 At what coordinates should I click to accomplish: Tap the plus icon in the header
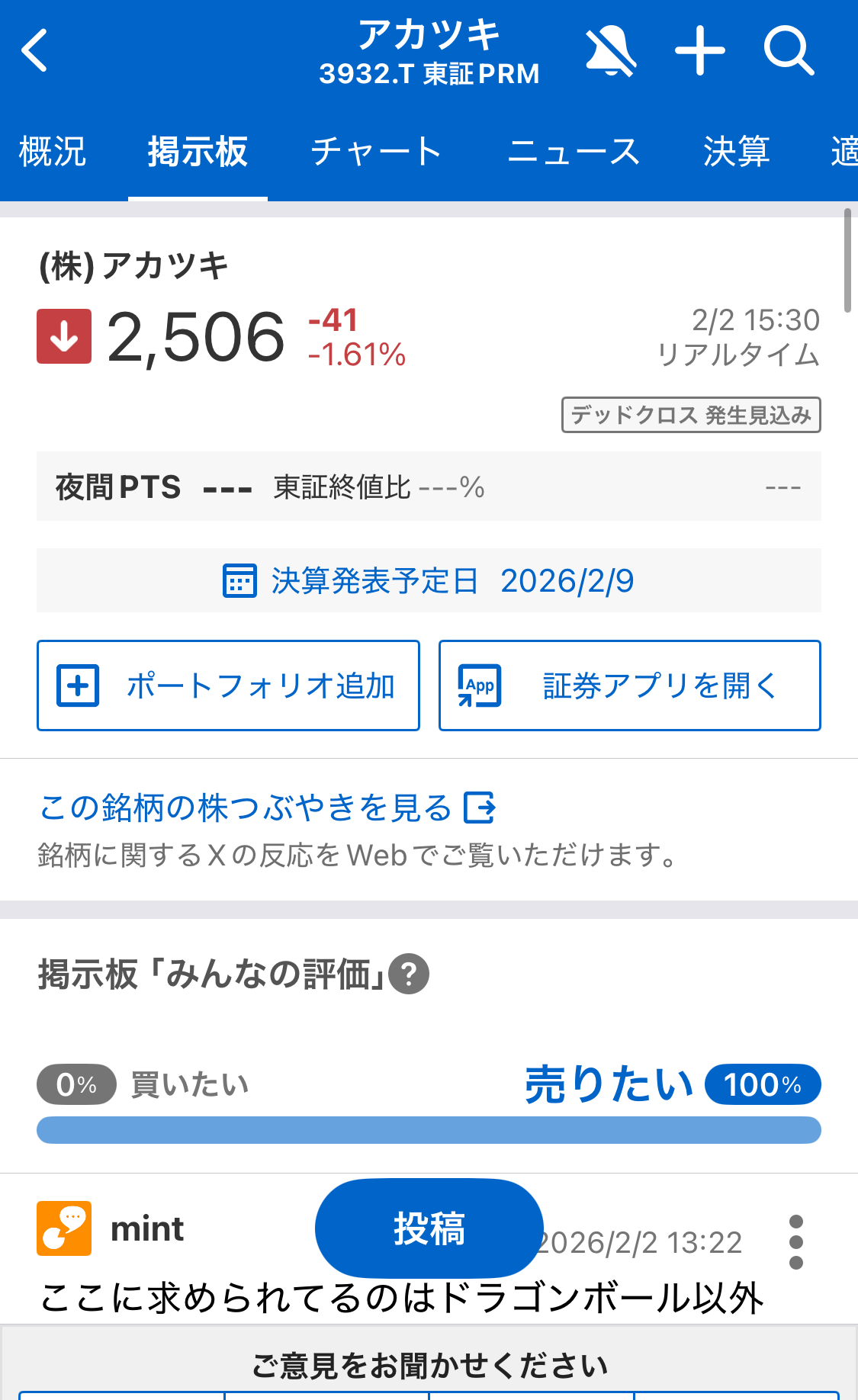click(699, 50)
